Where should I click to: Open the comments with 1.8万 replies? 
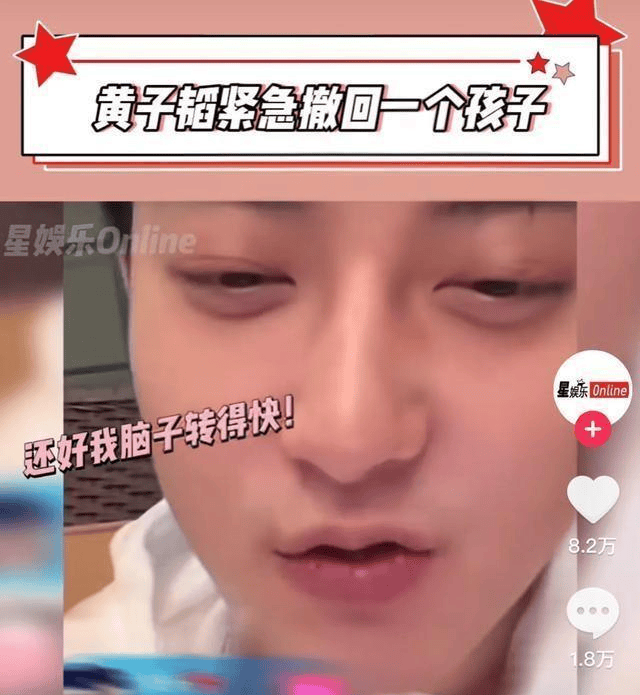click(x=593, y=610)
